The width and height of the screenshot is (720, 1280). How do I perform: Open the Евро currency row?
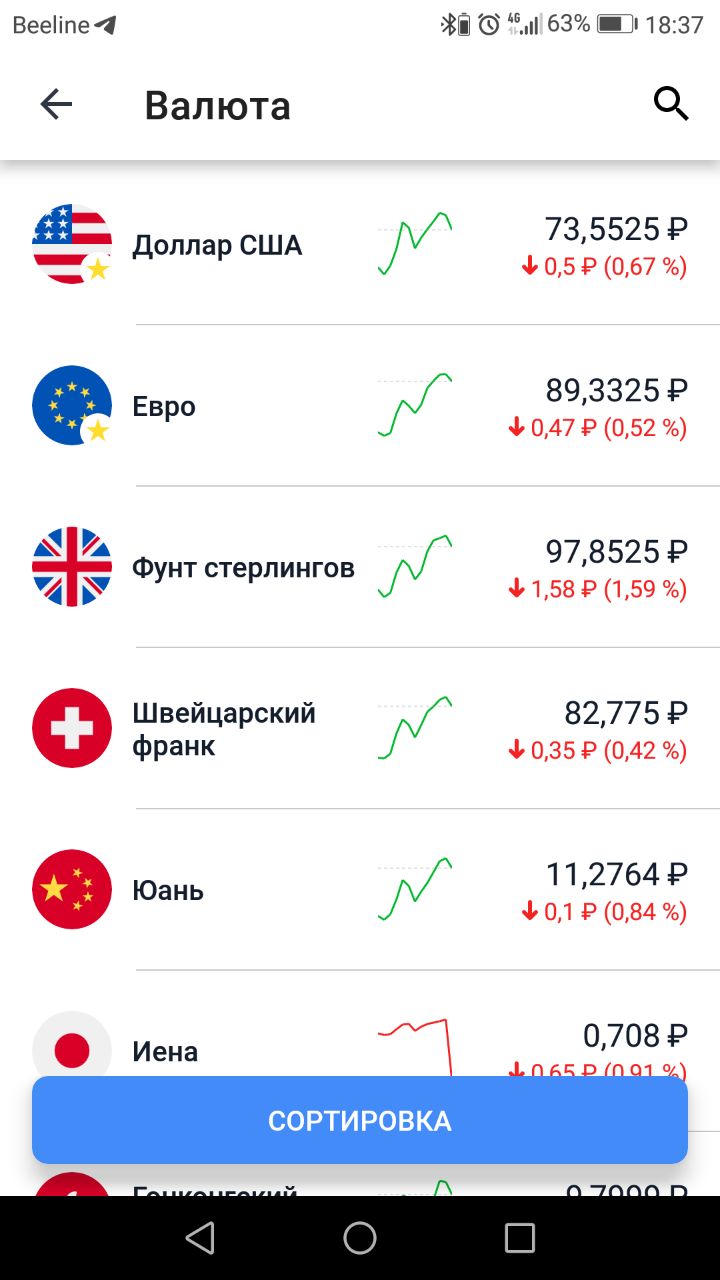tap(360, 406)
